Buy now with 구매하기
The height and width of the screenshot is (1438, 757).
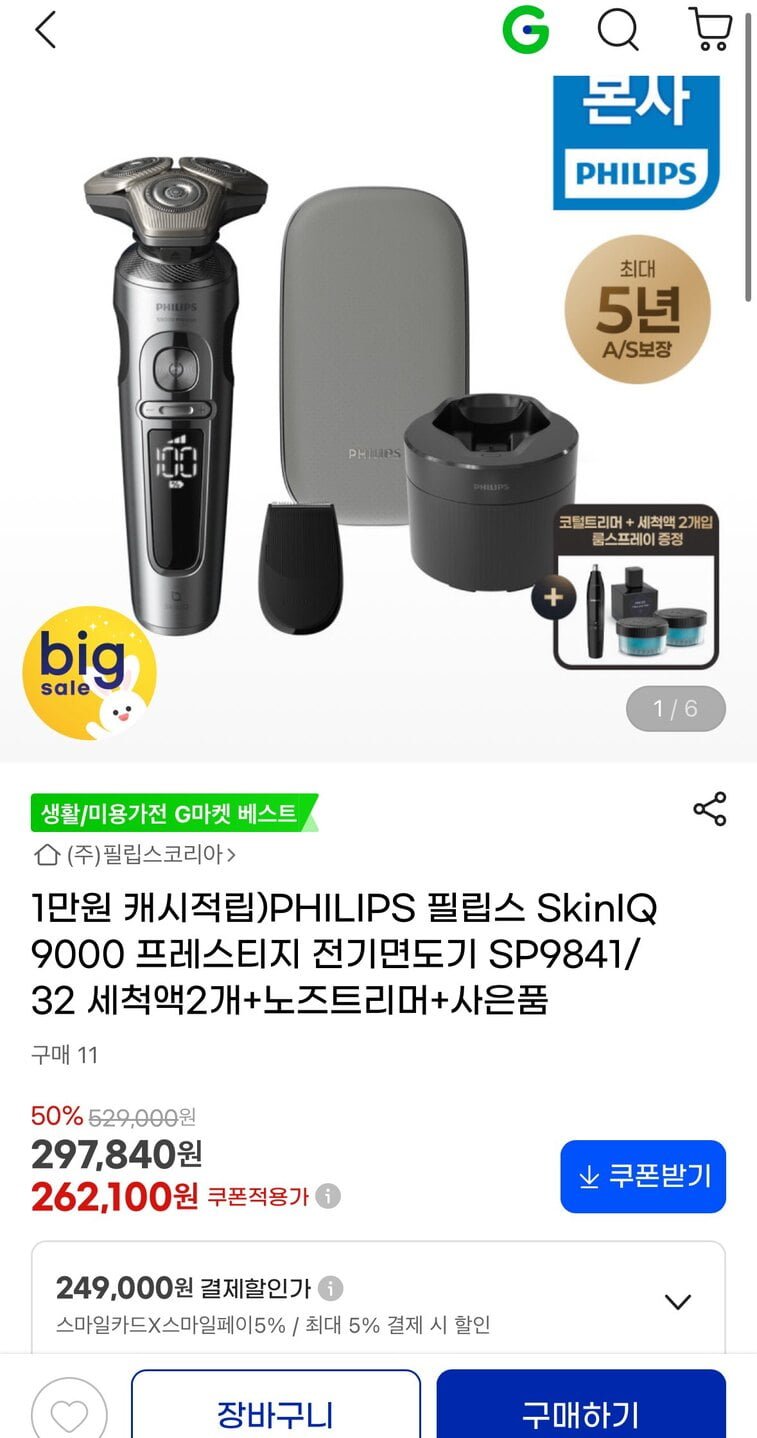pyautogui.click(x=580, y=1414)
